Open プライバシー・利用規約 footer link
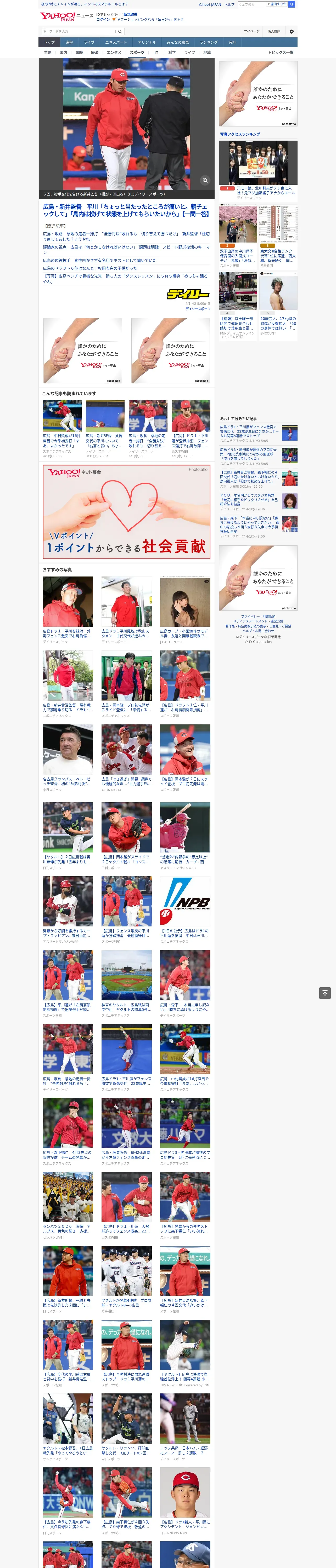The image size is (336, 1568). 258,616
